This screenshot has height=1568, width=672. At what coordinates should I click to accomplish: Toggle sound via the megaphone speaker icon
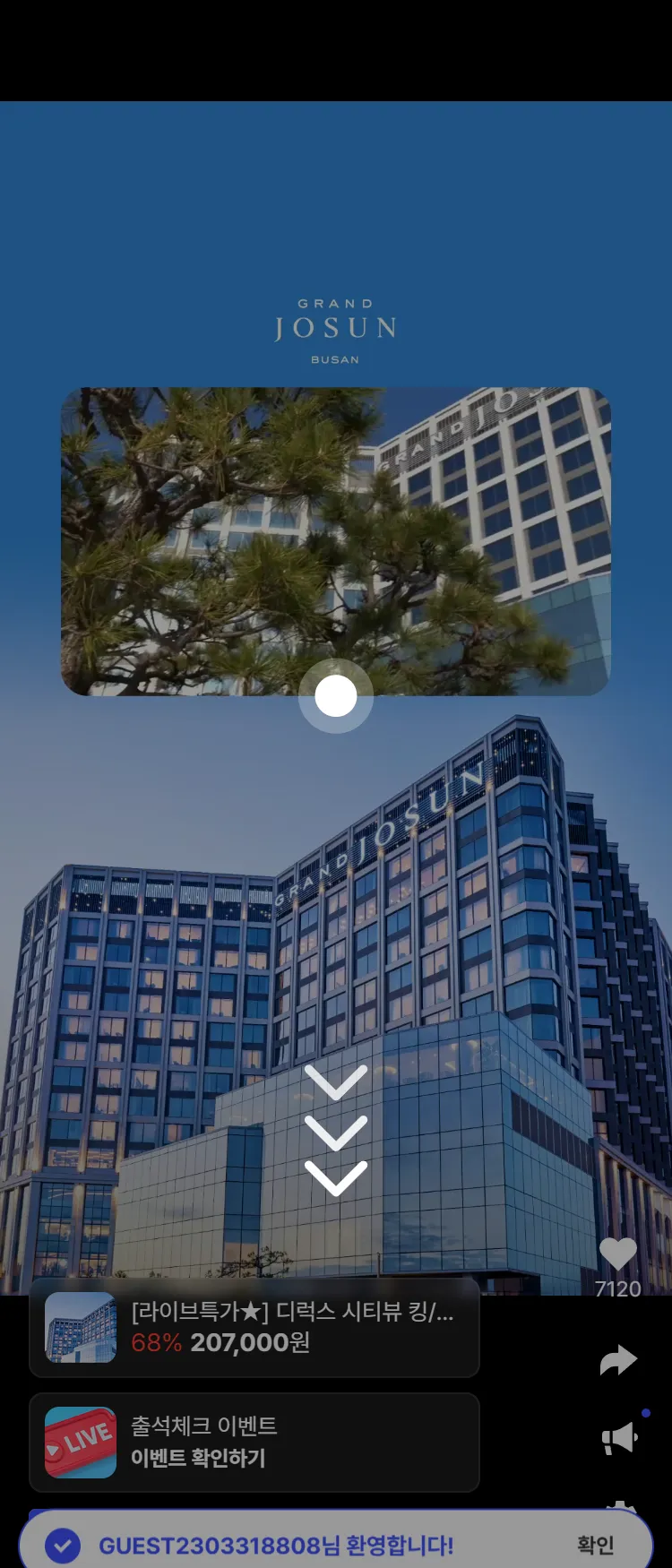pyautogui.click(x=618, y=1436)
